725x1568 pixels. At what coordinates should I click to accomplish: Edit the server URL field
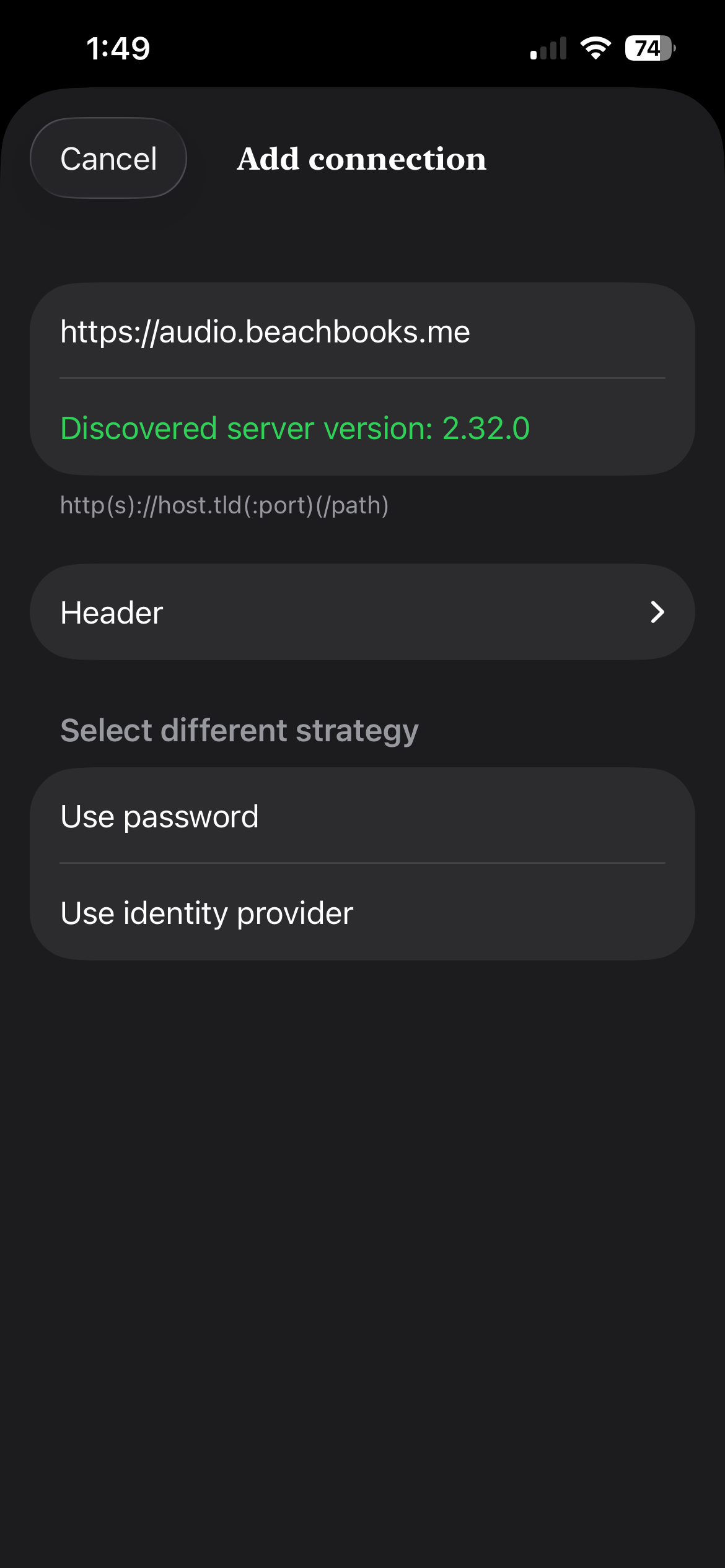(362, 332)
